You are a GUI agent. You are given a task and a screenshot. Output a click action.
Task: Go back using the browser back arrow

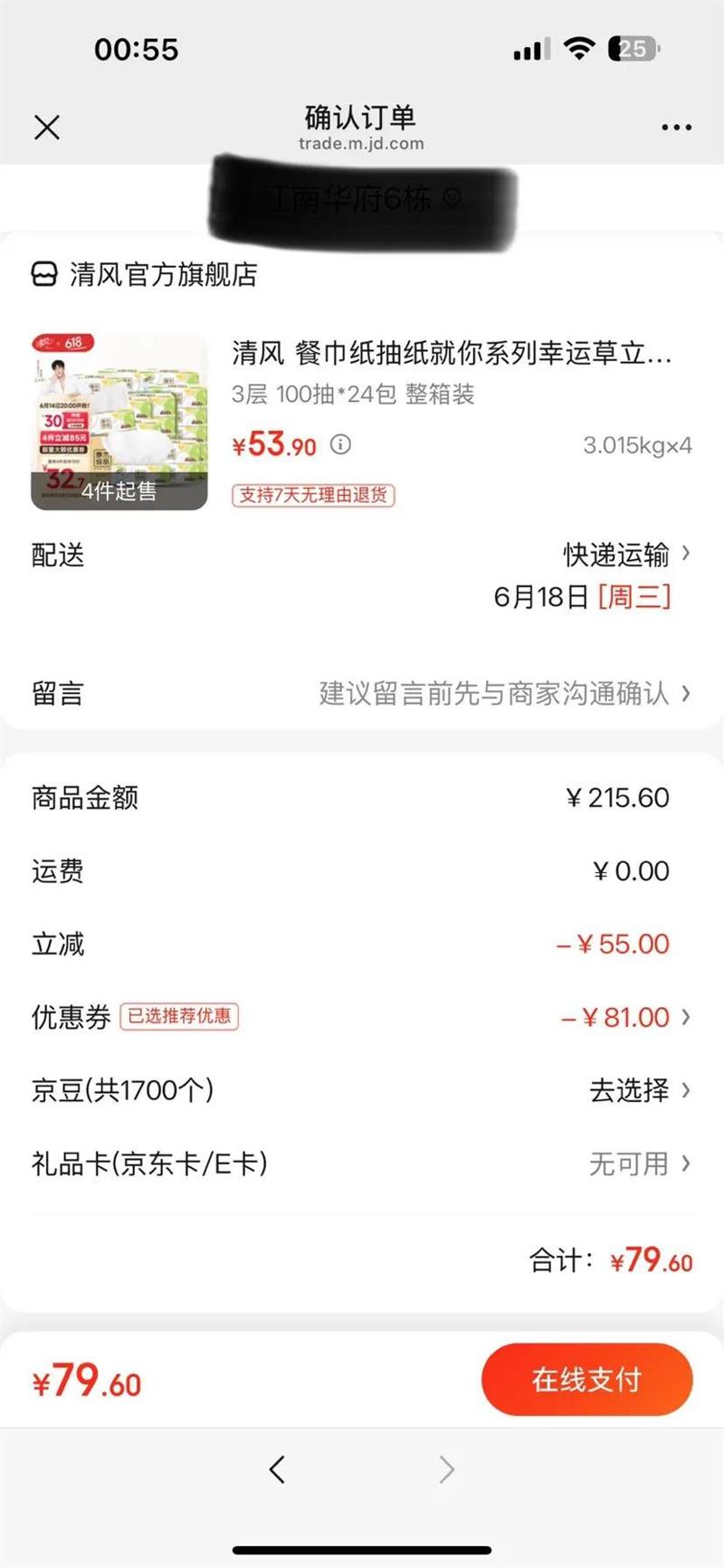point(278,1469)
